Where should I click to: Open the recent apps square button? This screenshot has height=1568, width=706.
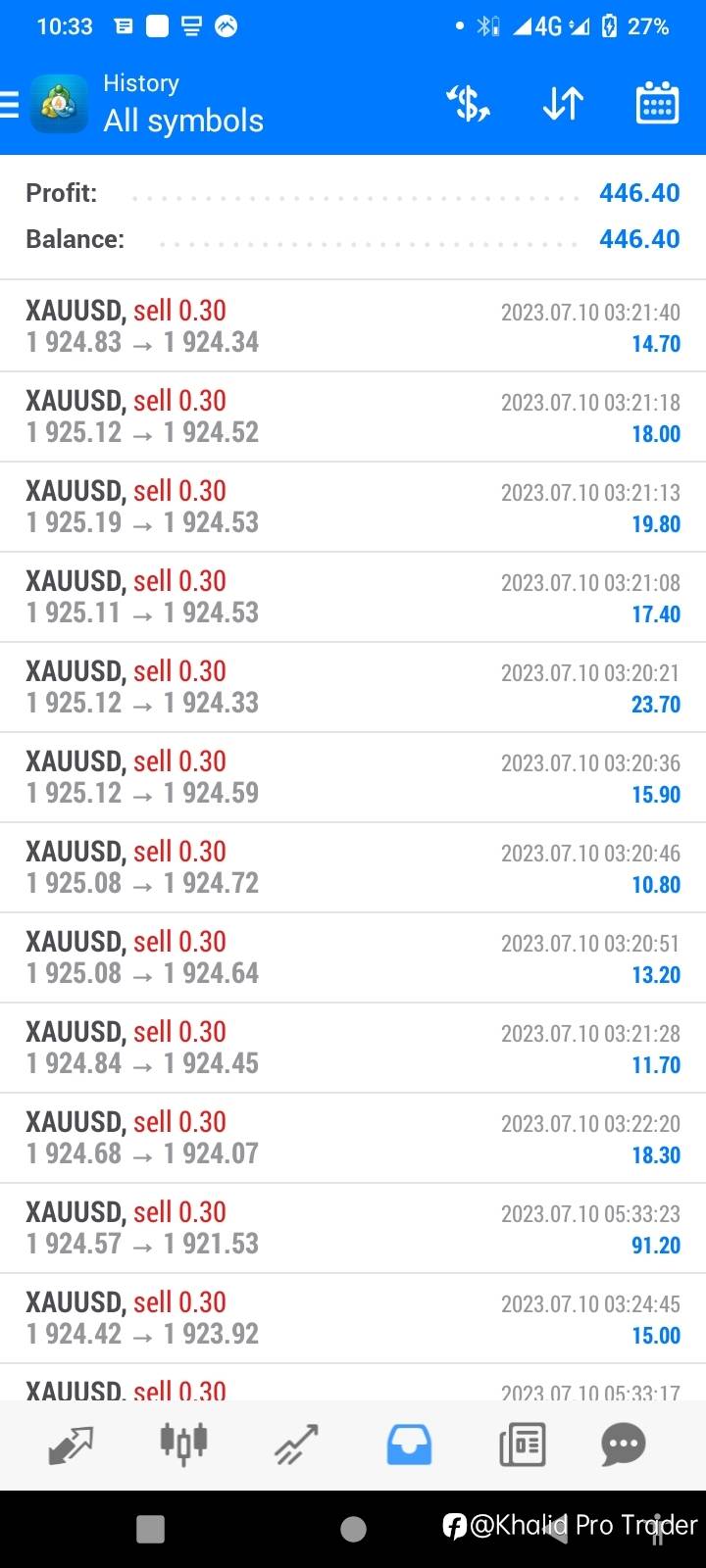point(150,1529)
